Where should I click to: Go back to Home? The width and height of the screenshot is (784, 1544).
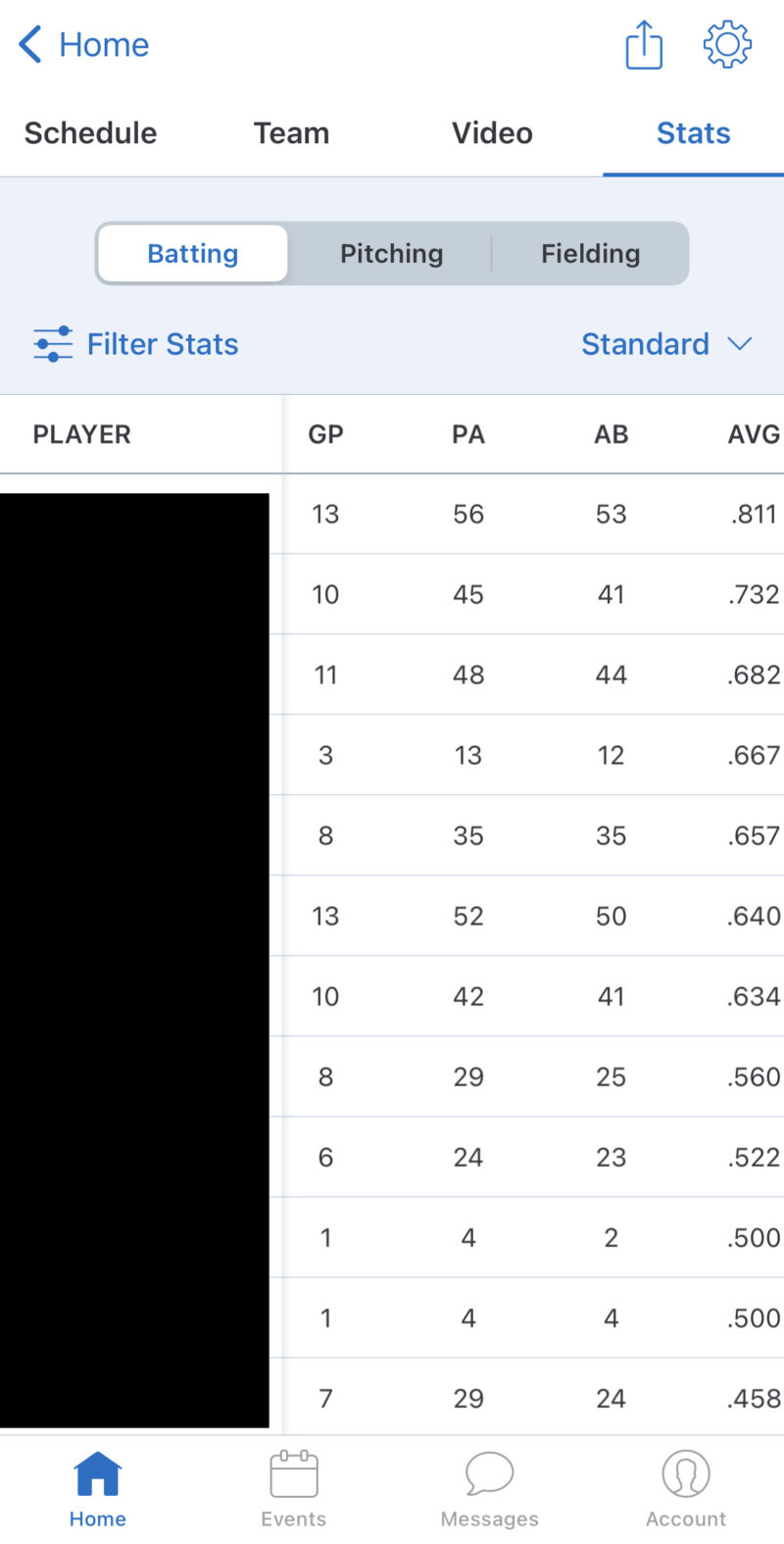[x=84, y=45]
